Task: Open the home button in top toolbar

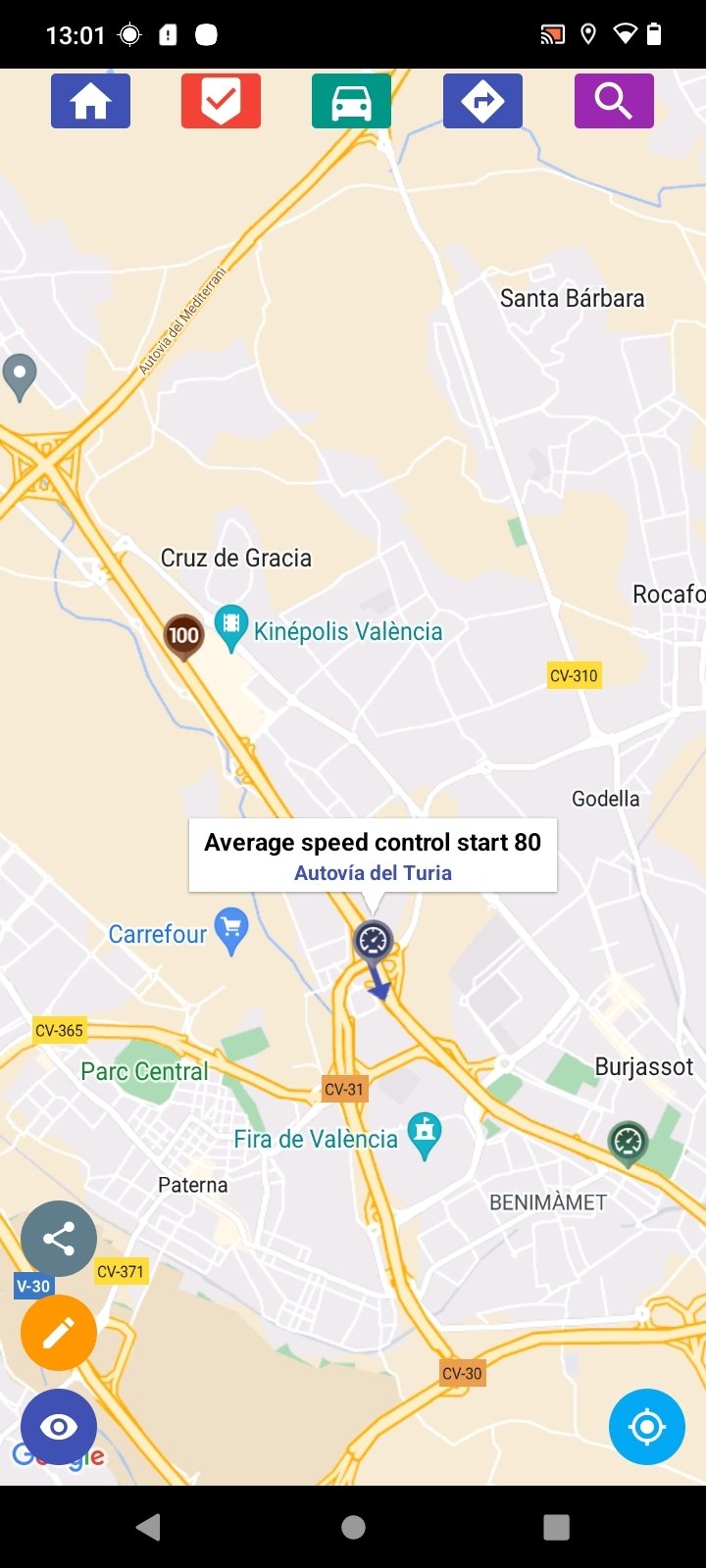Action: tap(90, 101)
